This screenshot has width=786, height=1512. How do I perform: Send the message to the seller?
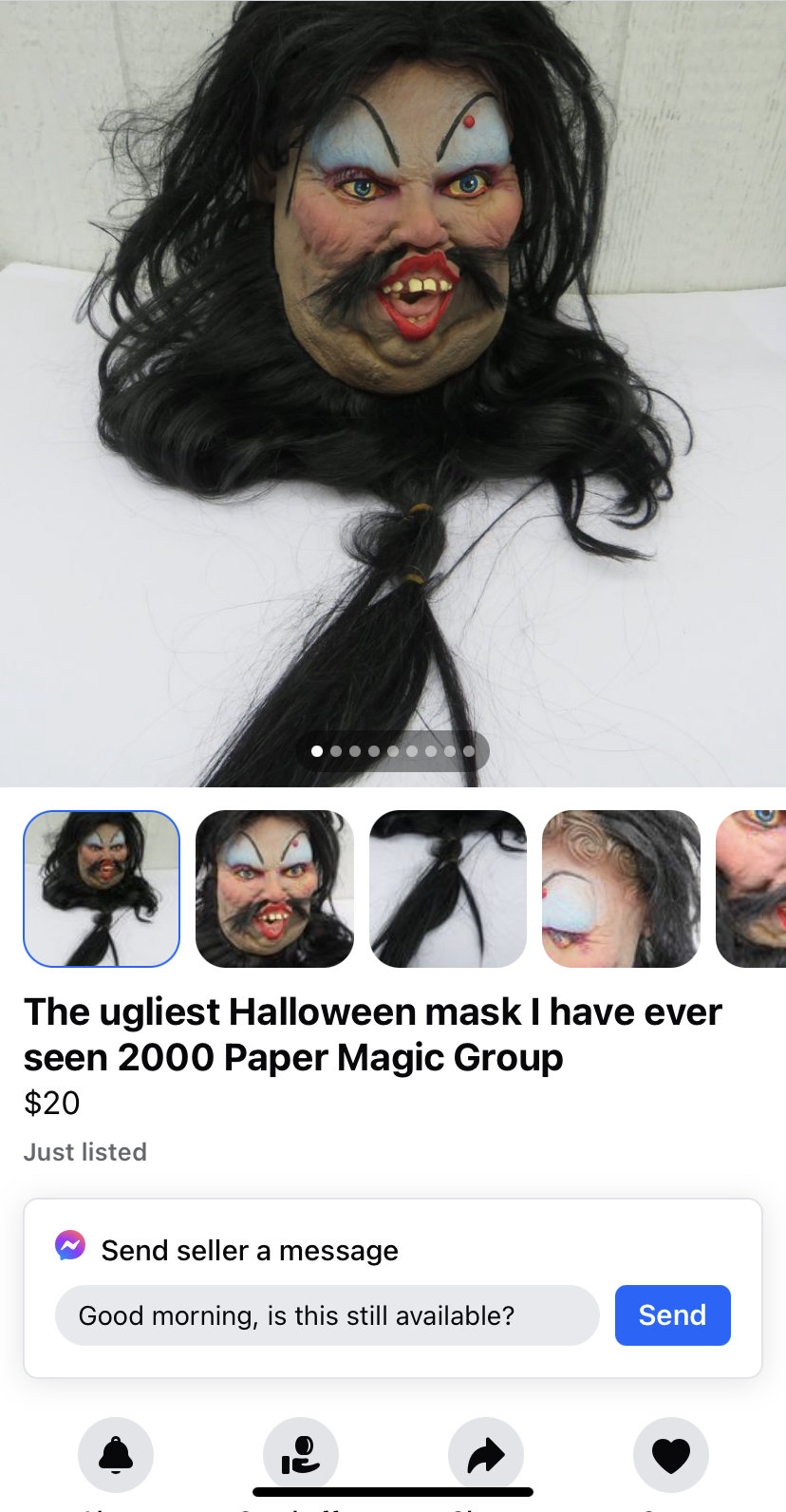pyautogui.click(x=672, y=1315)
